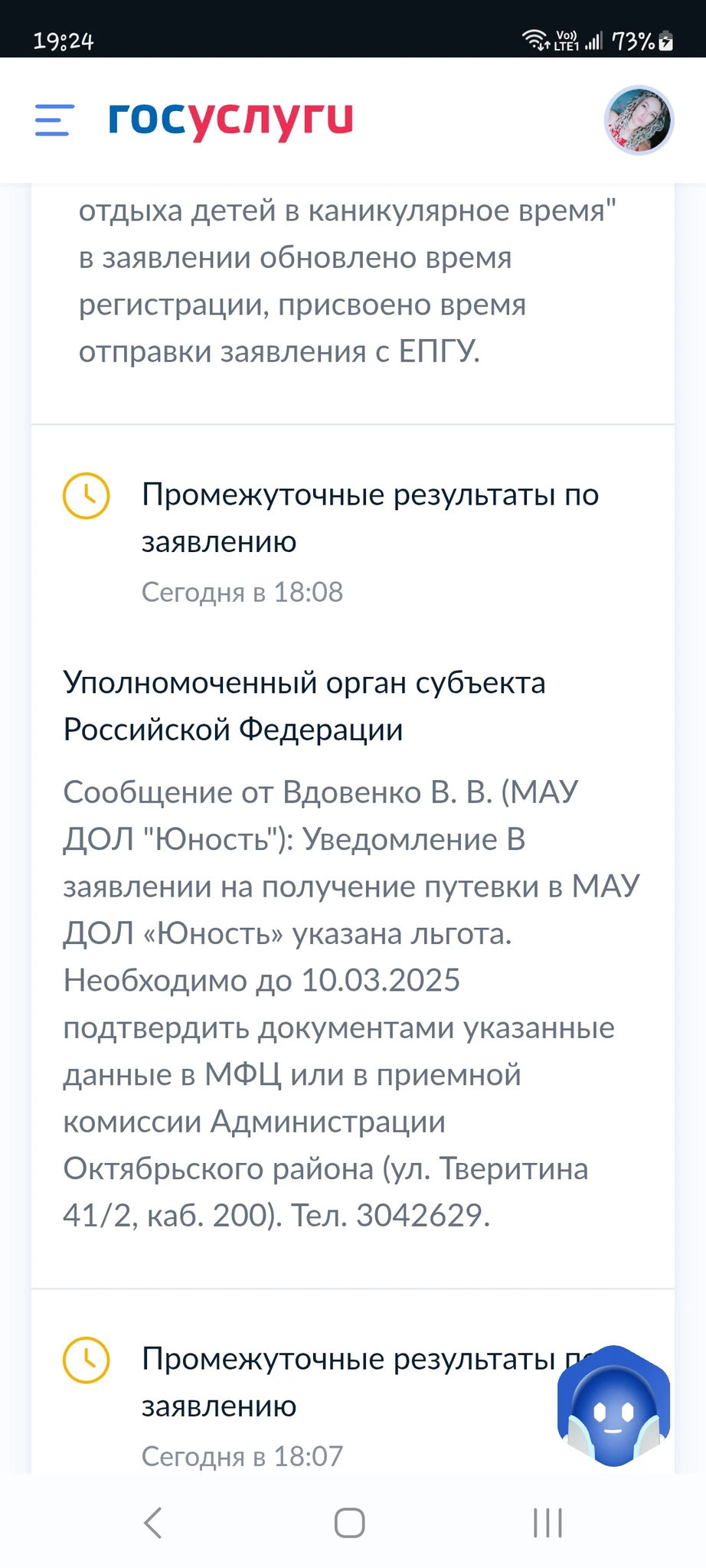Show recent apps
This screenshot has height=1568, width=706.
coord(547,1523)
